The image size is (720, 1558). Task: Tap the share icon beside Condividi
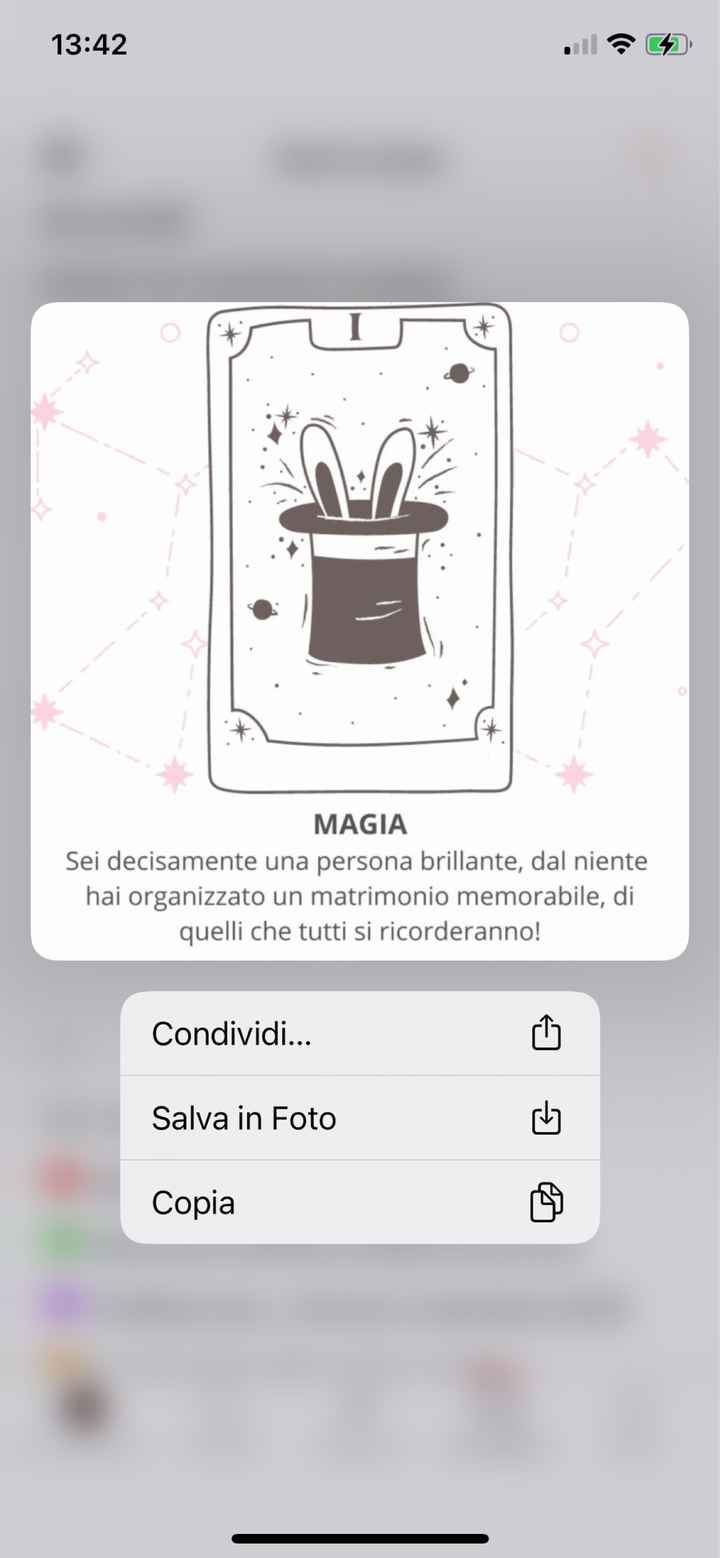(545, 1032)
